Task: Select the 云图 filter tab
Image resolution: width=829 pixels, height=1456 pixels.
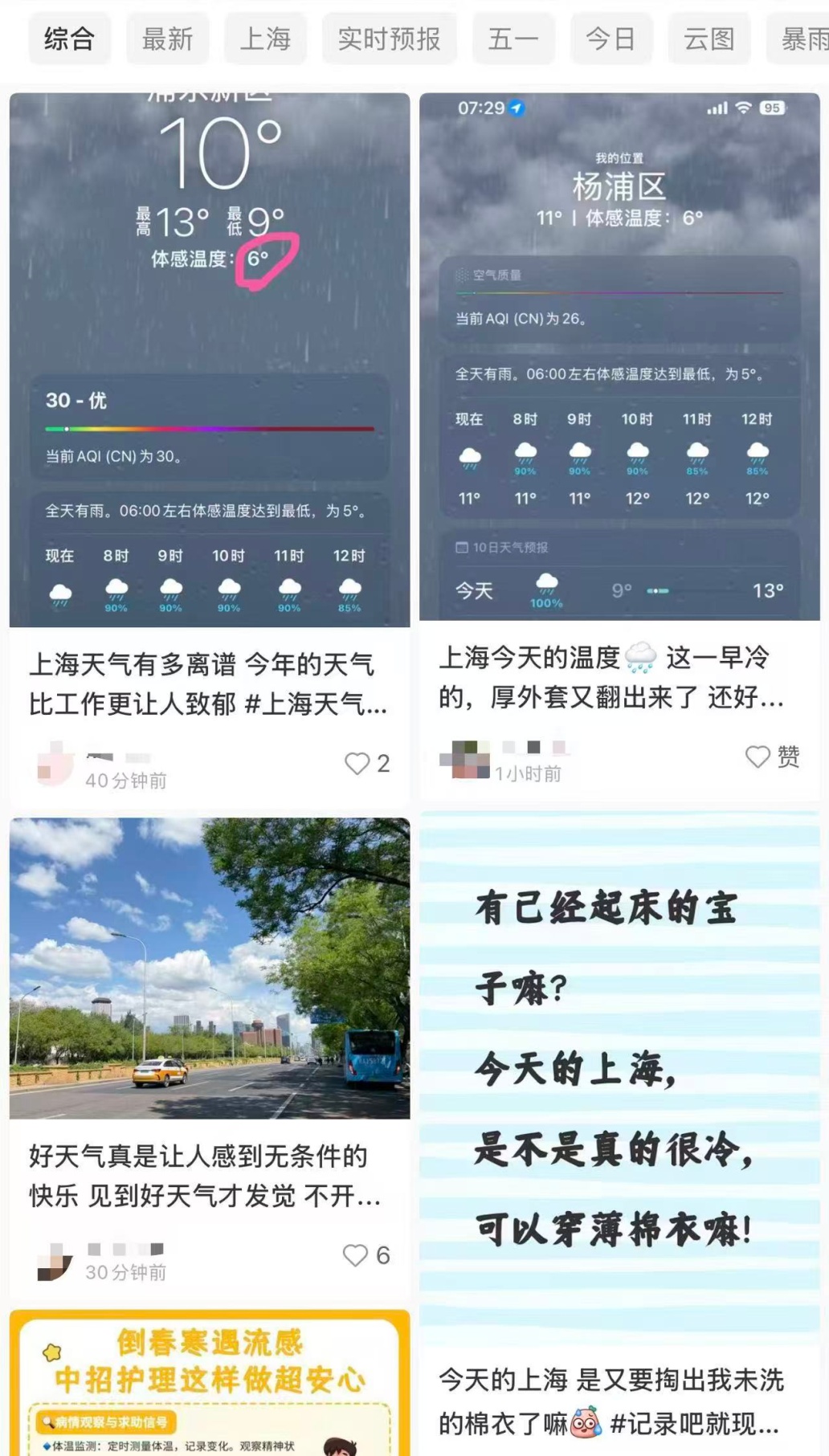Action: tap(709, 39)
